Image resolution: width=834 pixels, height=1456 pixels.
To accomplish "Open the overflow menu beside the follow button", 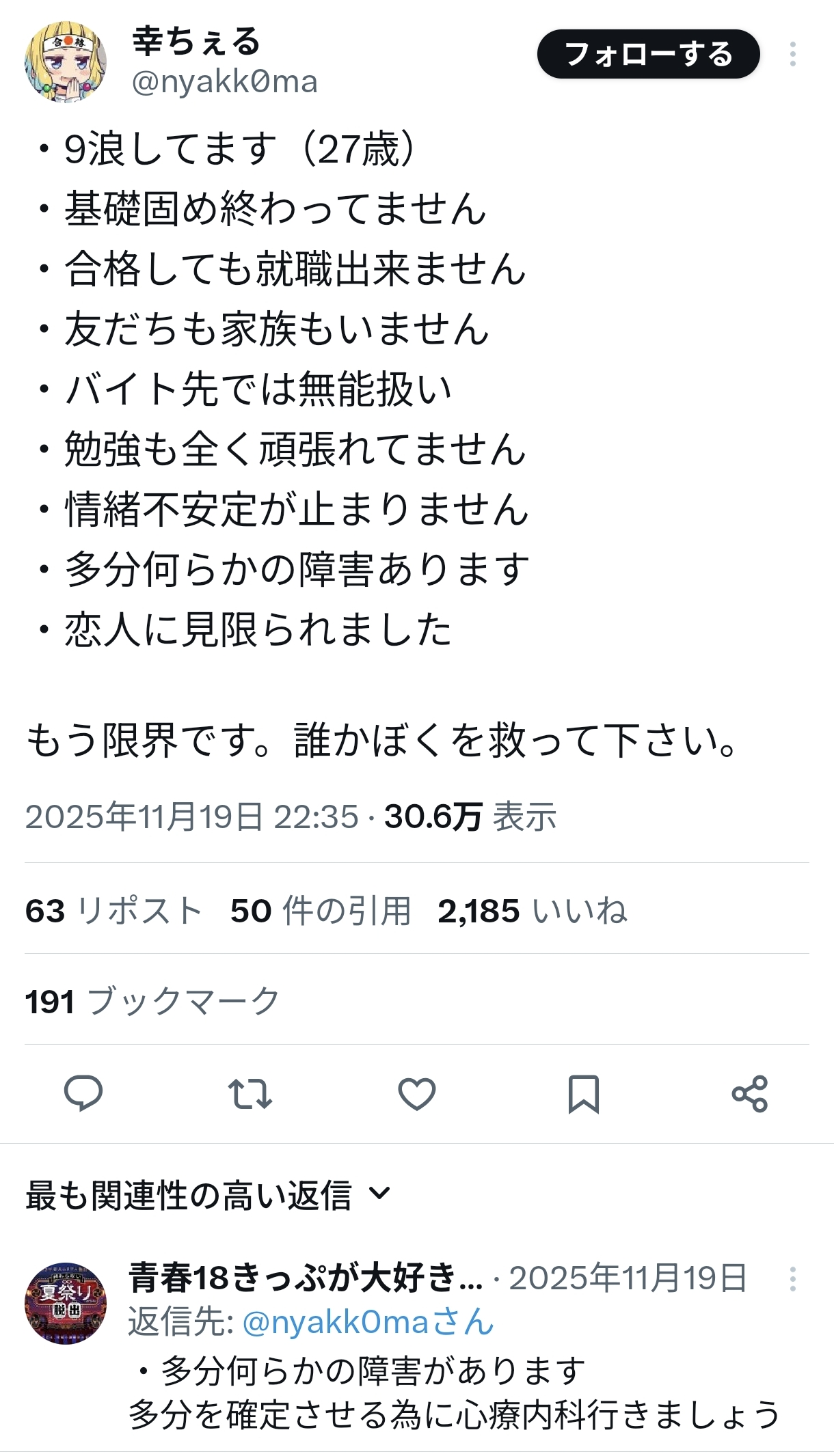I will point(792,54).
